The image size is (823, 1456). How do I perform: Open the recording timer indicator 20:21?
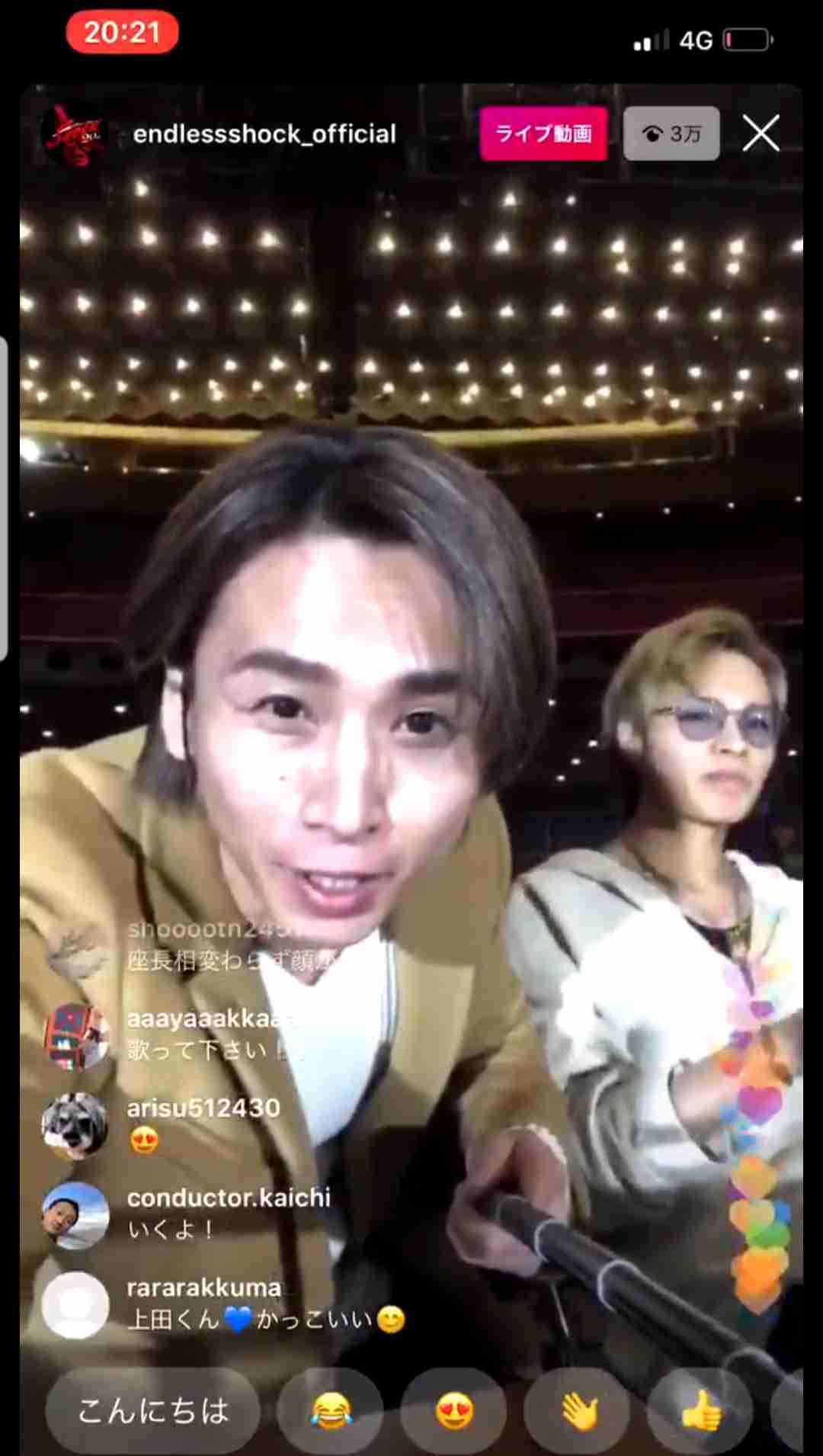[x=122, y=33]
